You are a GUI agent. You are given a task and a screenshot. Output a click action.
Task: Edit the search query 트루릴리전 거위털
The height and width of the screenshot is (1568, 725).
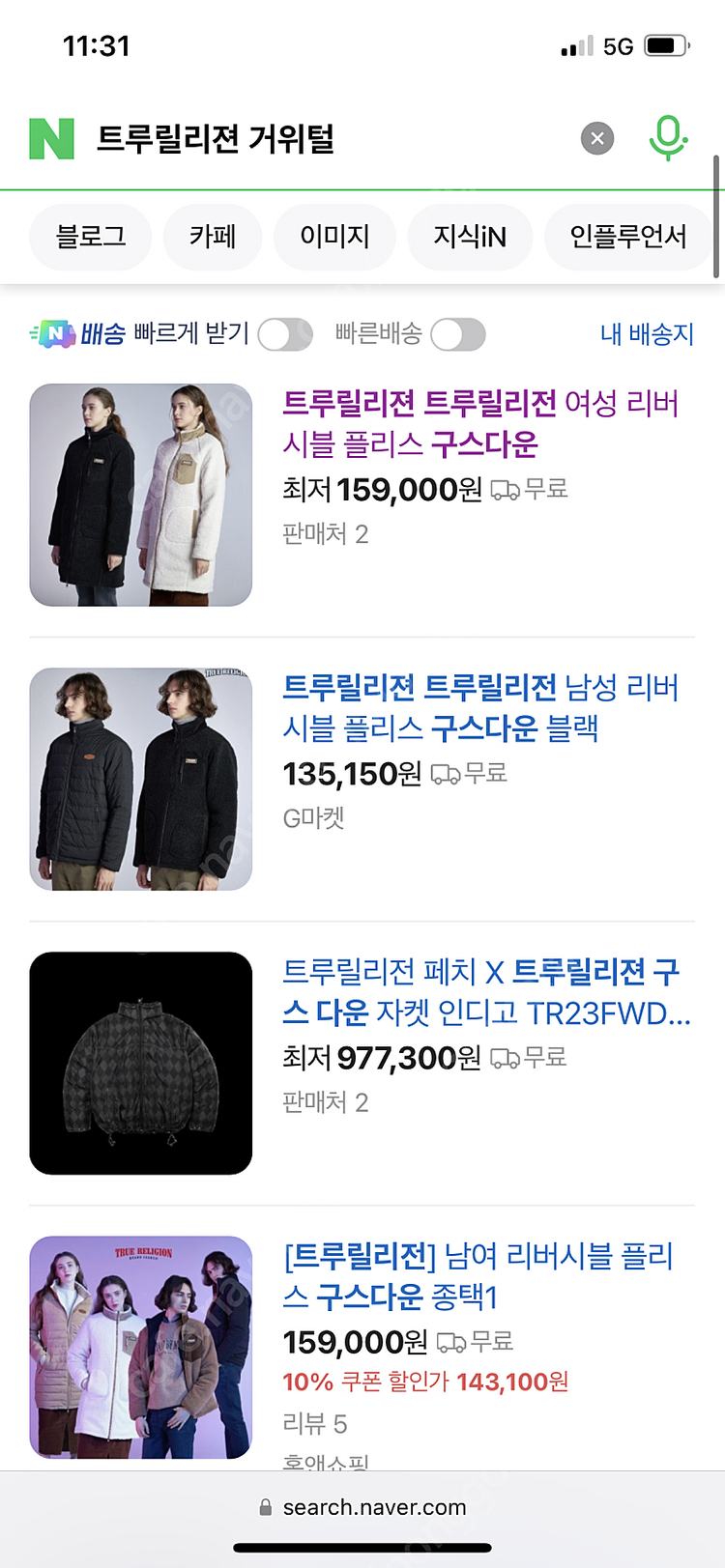click(290, 139)
